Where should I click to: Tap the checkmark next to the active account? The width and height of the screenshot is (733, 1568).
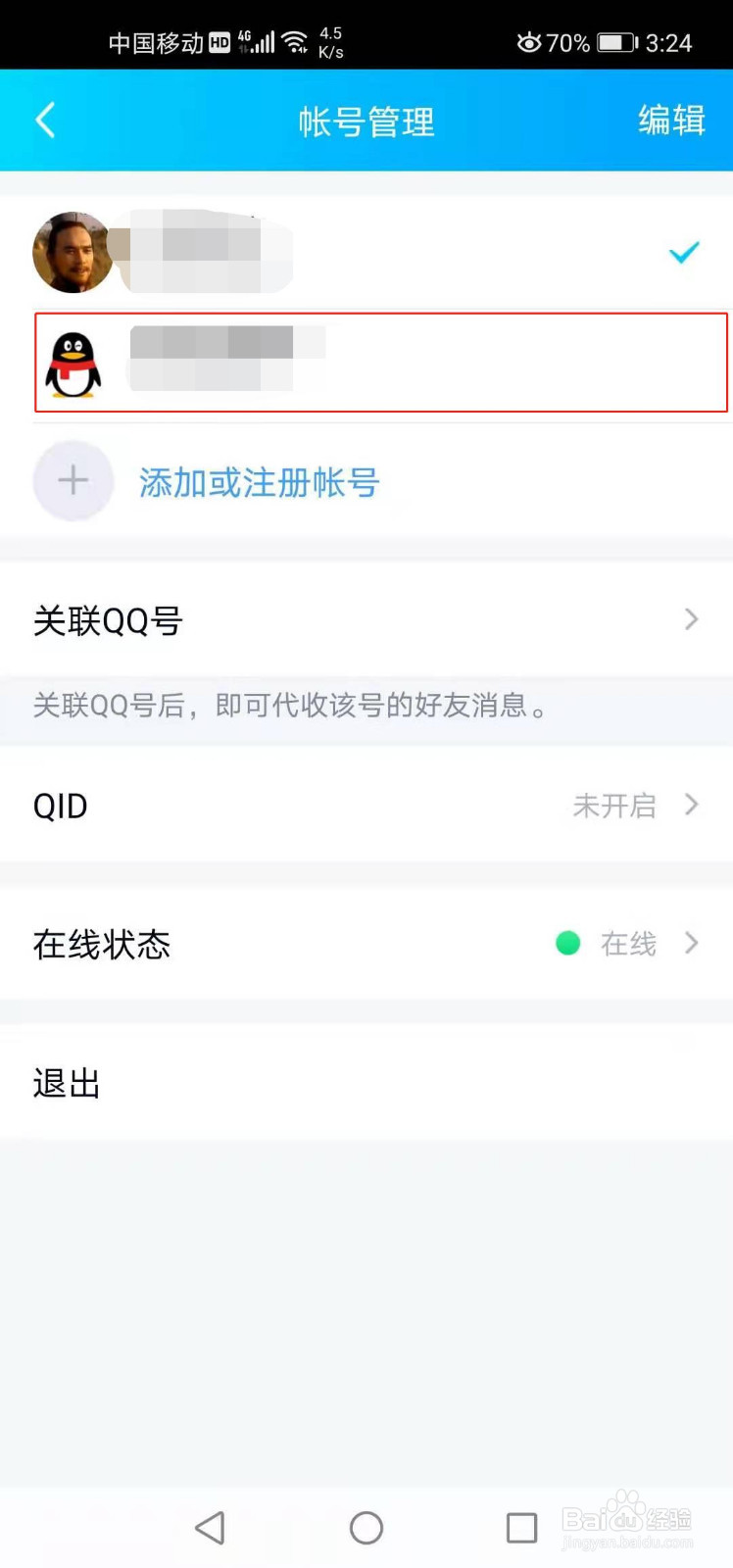point(684,252)
